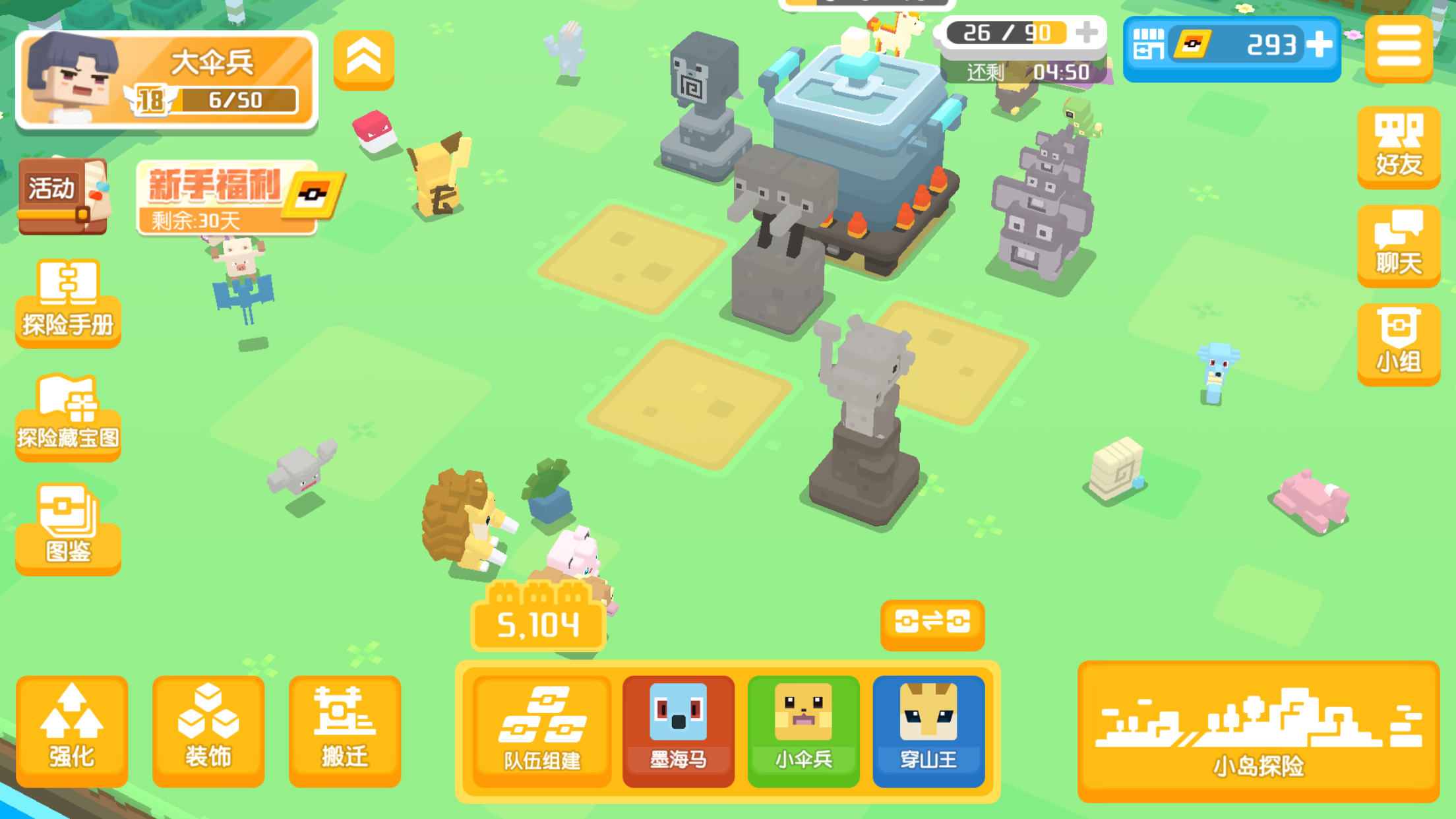Open the 图鉴 Pokédex
This screenshot has width=1456, height=819.
click(68, 529)
